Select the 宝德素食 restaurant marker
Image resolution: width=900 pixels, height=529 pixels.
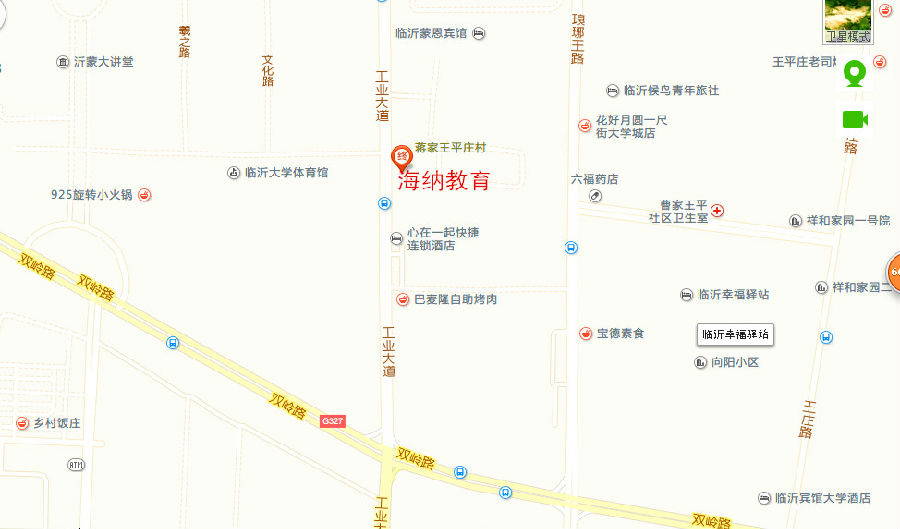(585, 333)
